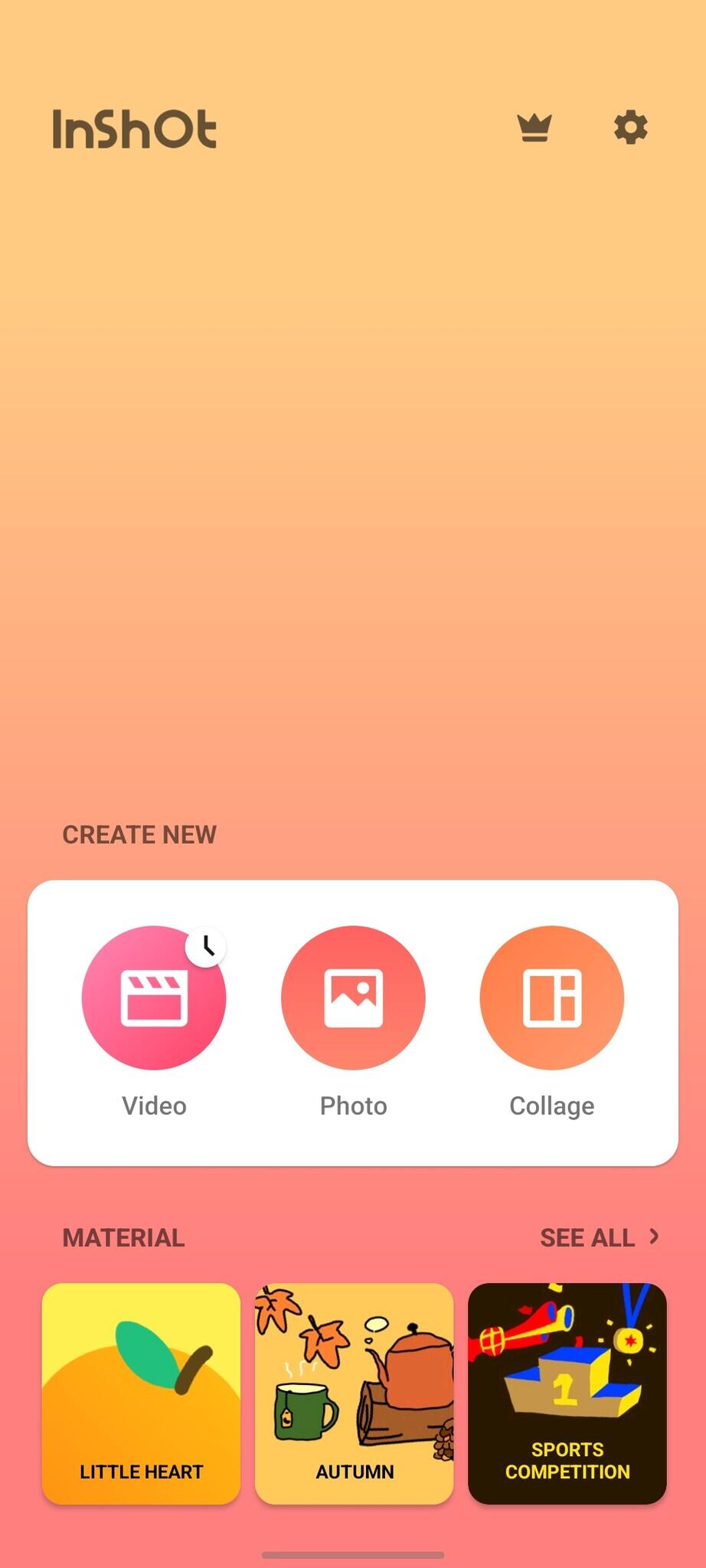Viewport: 706px width, 1568px height.
Task: See all materials
Action: pyautogui.click(x=599, y=1238)
